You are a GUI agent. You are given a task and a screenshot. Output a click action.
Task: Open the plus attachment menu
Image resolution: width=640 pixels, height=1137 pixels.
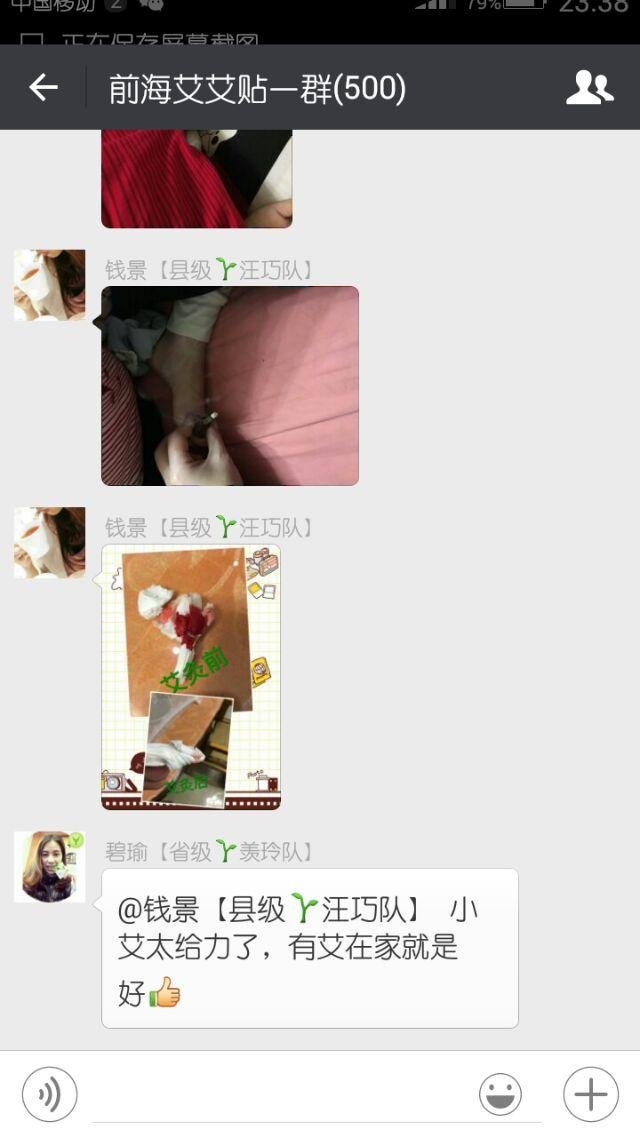(590, 1094)
